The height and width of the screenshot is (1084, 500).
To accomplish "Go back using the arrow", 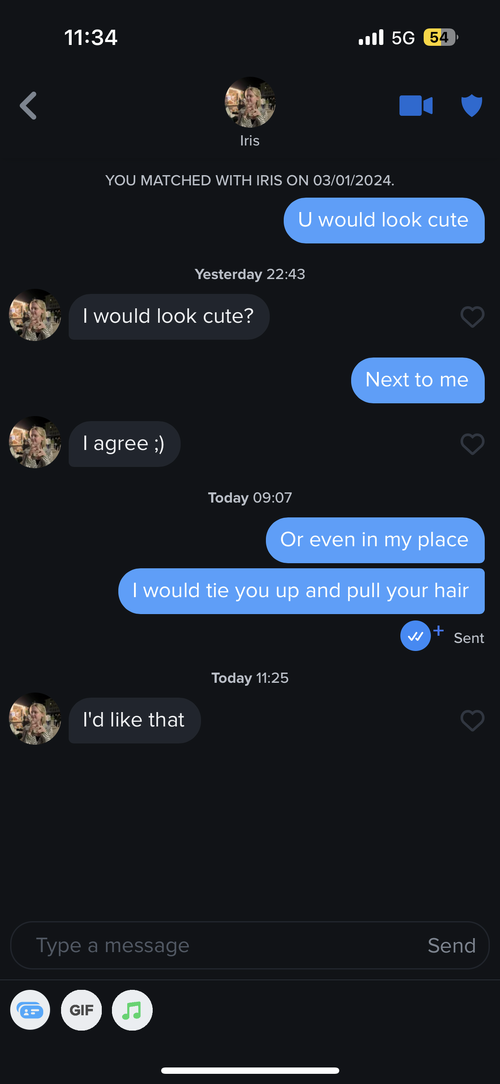I will pos(28,106).
